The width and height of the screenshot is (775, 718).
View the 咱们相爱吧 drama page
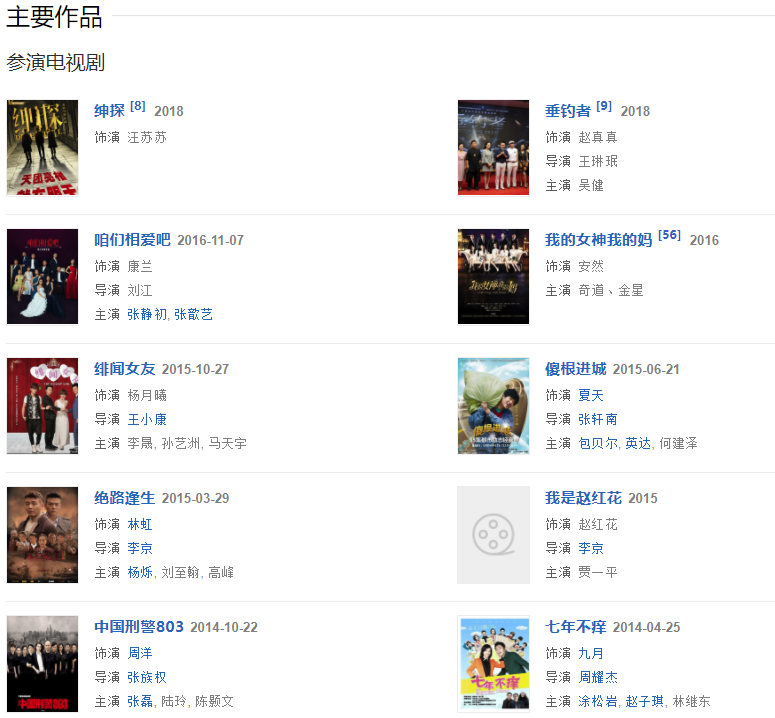[132, 240]
